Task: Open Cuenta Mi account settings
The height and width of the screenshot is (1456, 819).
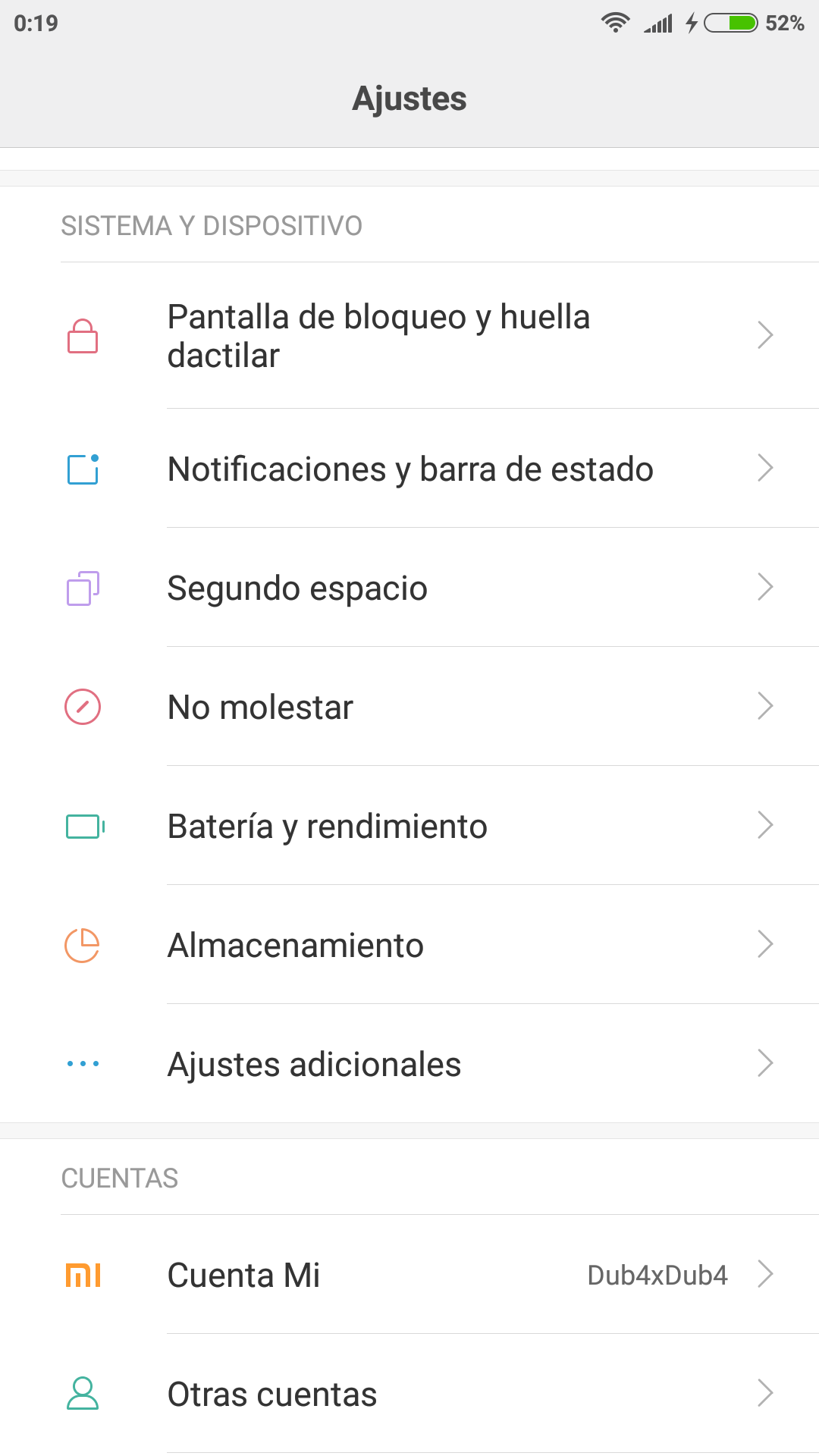Action: [409, 1275]
